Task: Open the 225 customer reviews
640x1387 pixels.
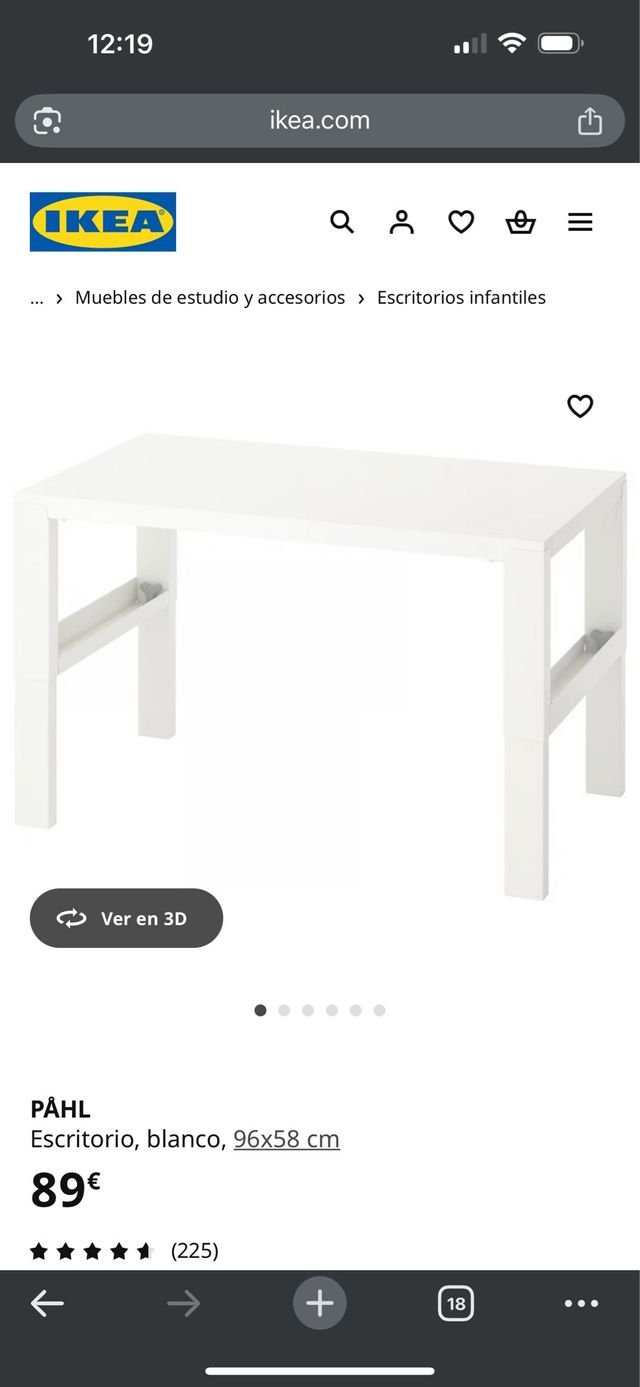Action: click(194, 1250)
